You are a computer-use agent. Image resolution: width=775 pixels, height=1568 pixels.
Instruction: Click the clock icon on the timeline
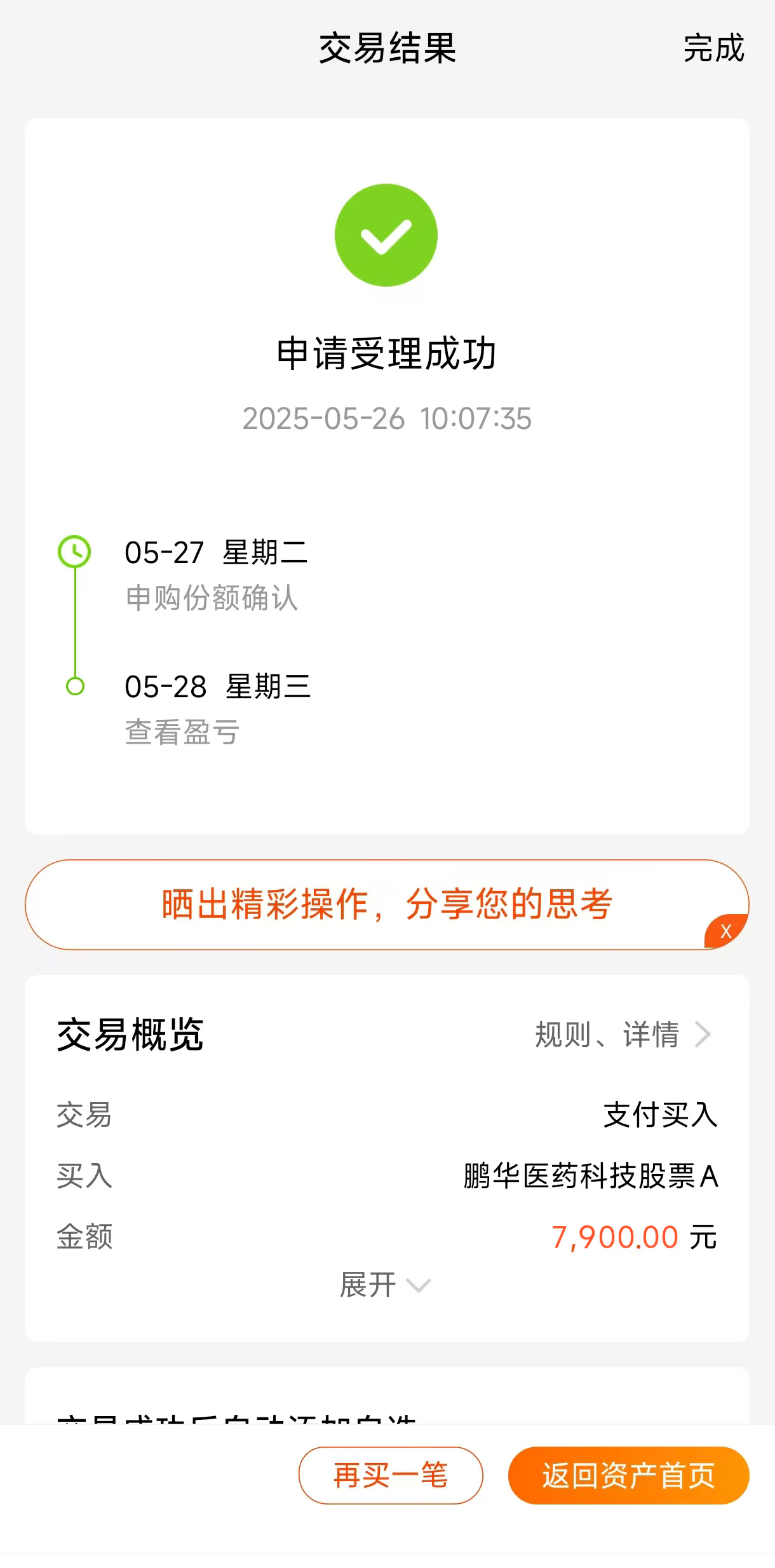click(x=76, y=552)
